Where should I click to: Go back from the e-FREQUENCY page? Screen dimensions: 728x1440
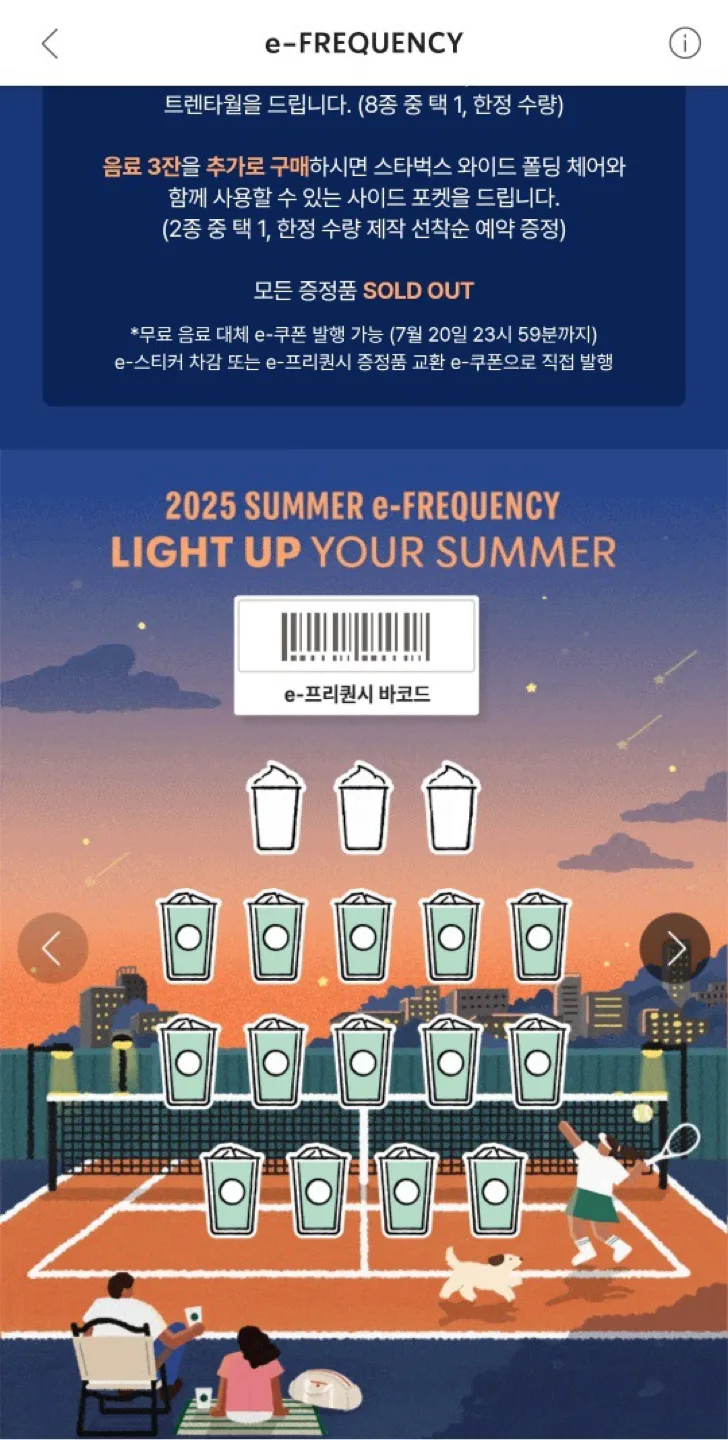50,43
